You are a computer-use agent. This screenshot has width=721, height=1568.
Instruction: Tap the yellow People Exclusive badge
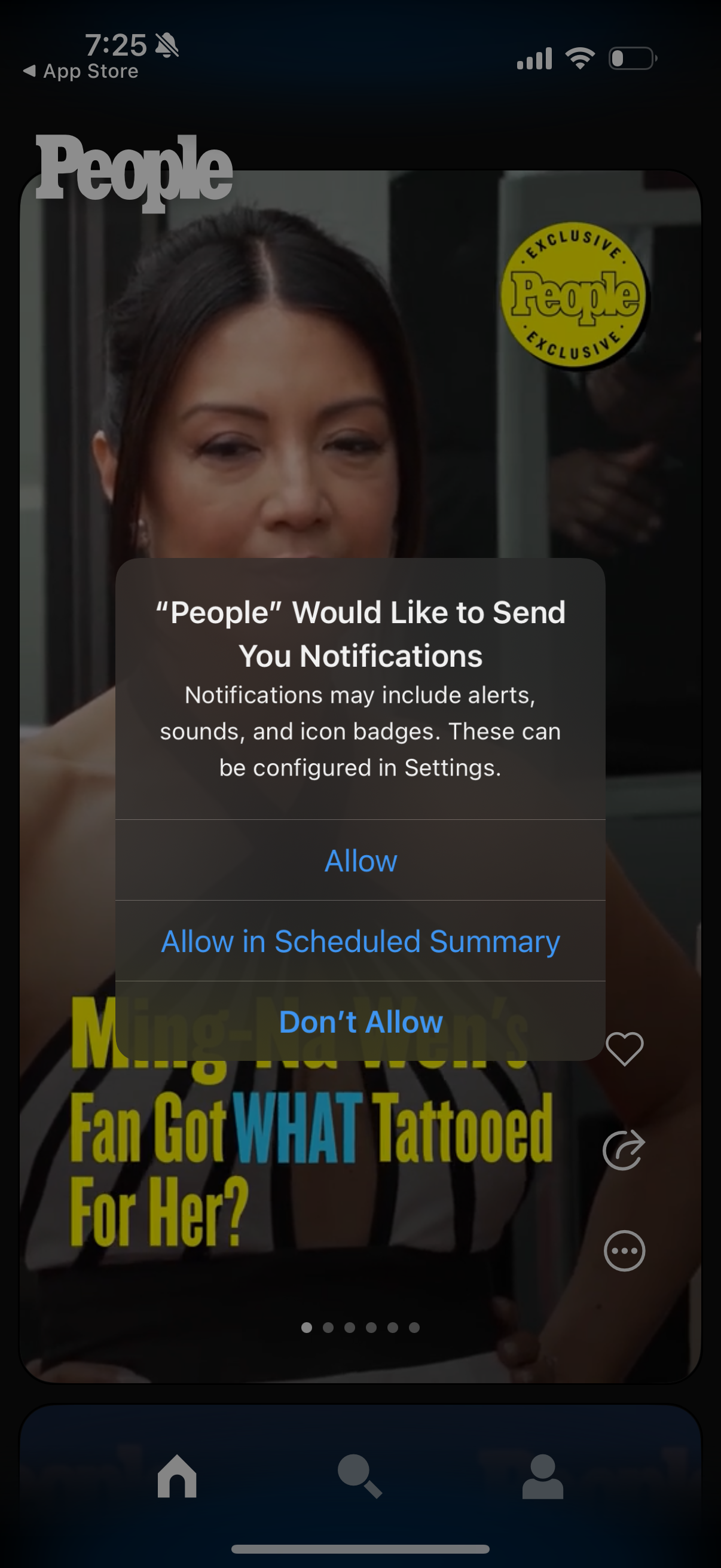575,297
